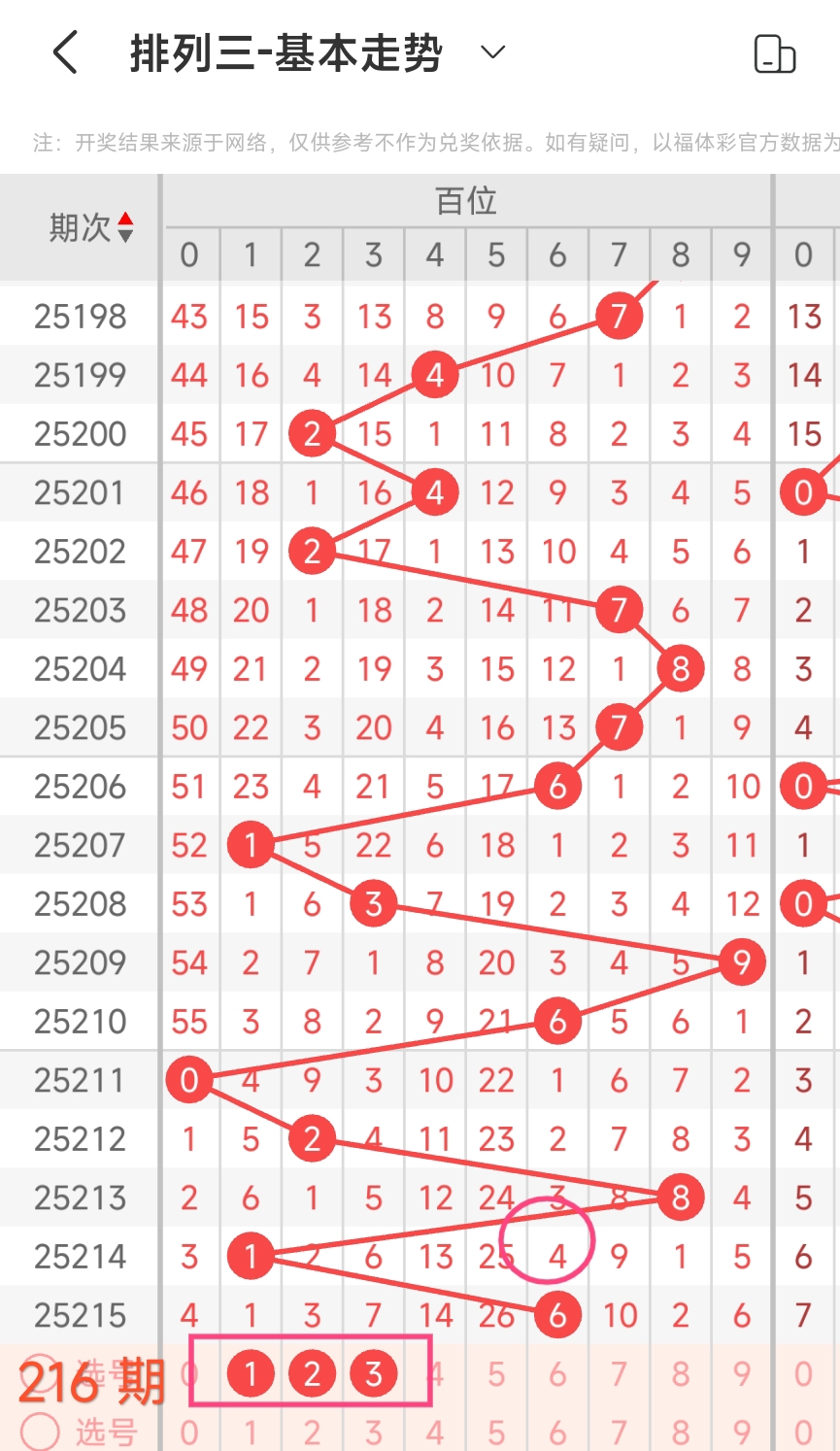Image resolution: width=840 pixels, height=1451 pixels.
Task: Expand the 排列三-基本走势 title dropdown
Action: click(x=493, y=52)
